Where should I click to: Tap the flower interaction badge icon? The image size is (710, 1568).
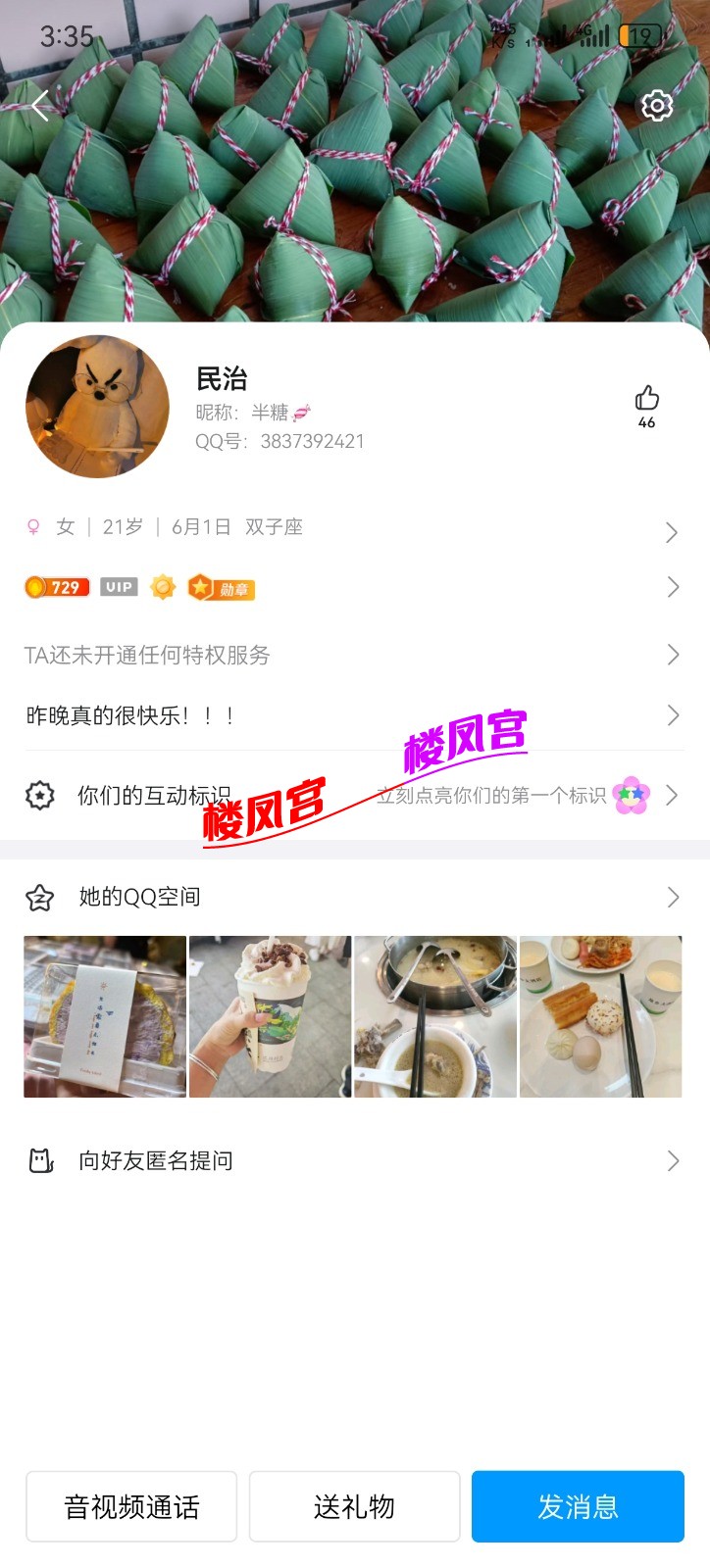point(629,795)
